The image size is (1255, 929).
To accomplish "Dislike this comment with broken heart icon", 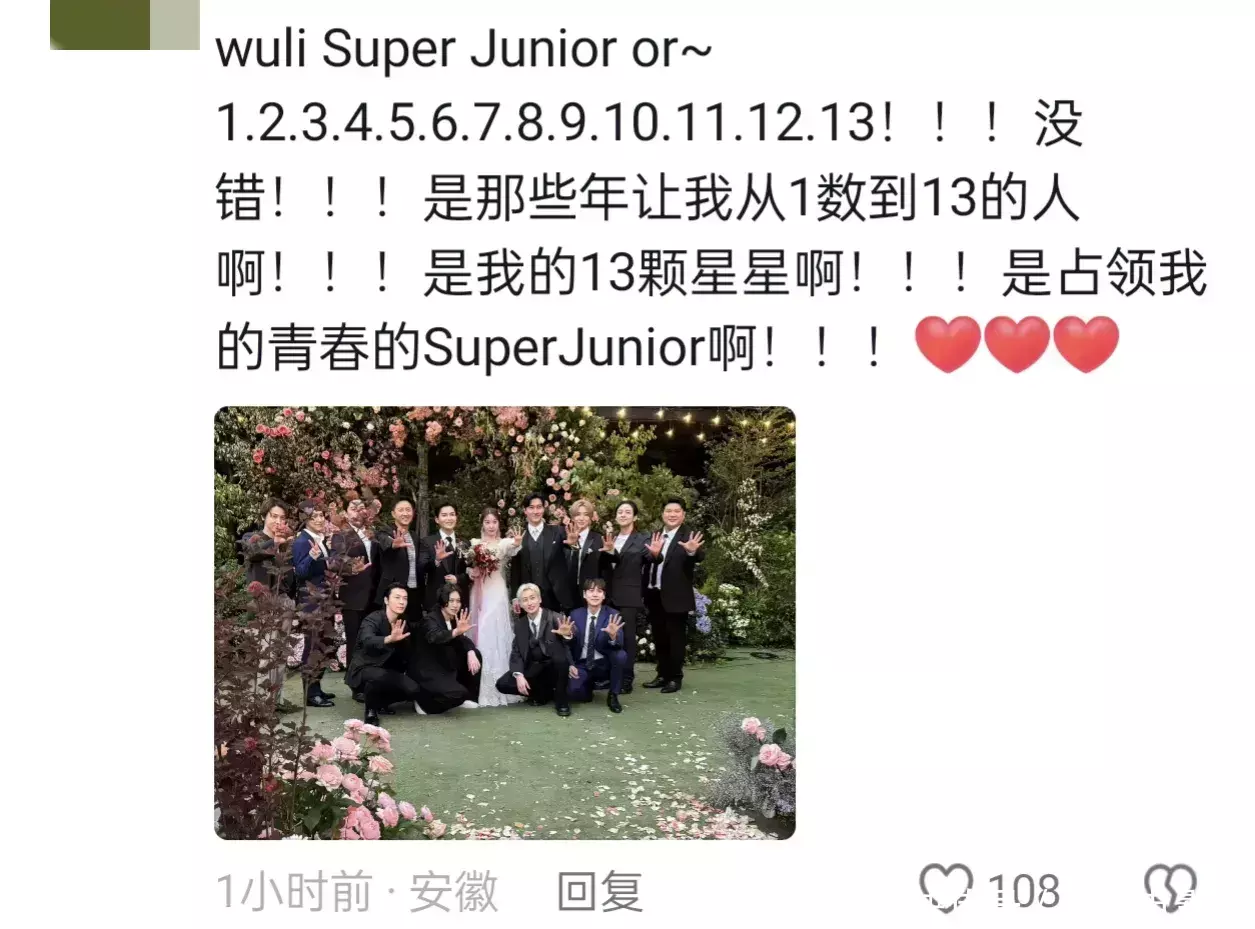I will point(1170,886).
